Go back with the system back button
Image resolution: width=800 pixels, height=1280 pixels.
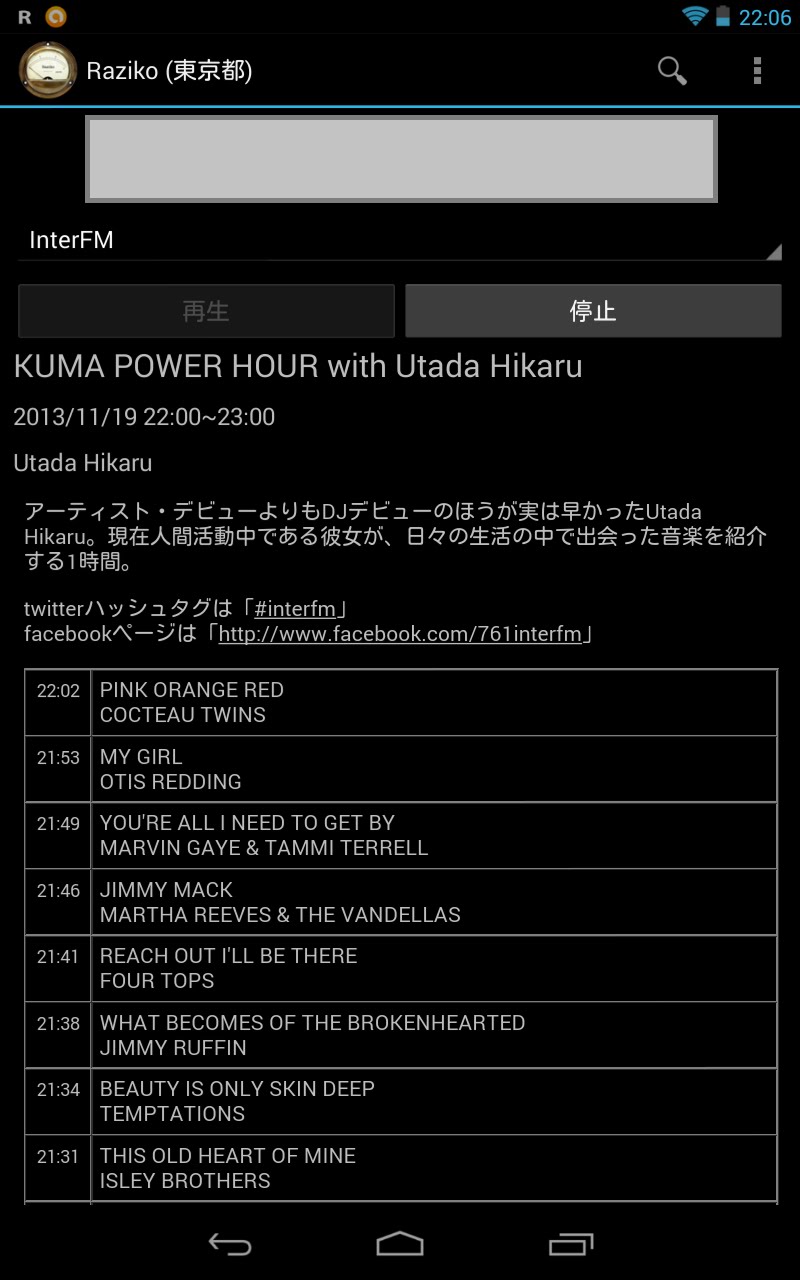point(229,1244)
